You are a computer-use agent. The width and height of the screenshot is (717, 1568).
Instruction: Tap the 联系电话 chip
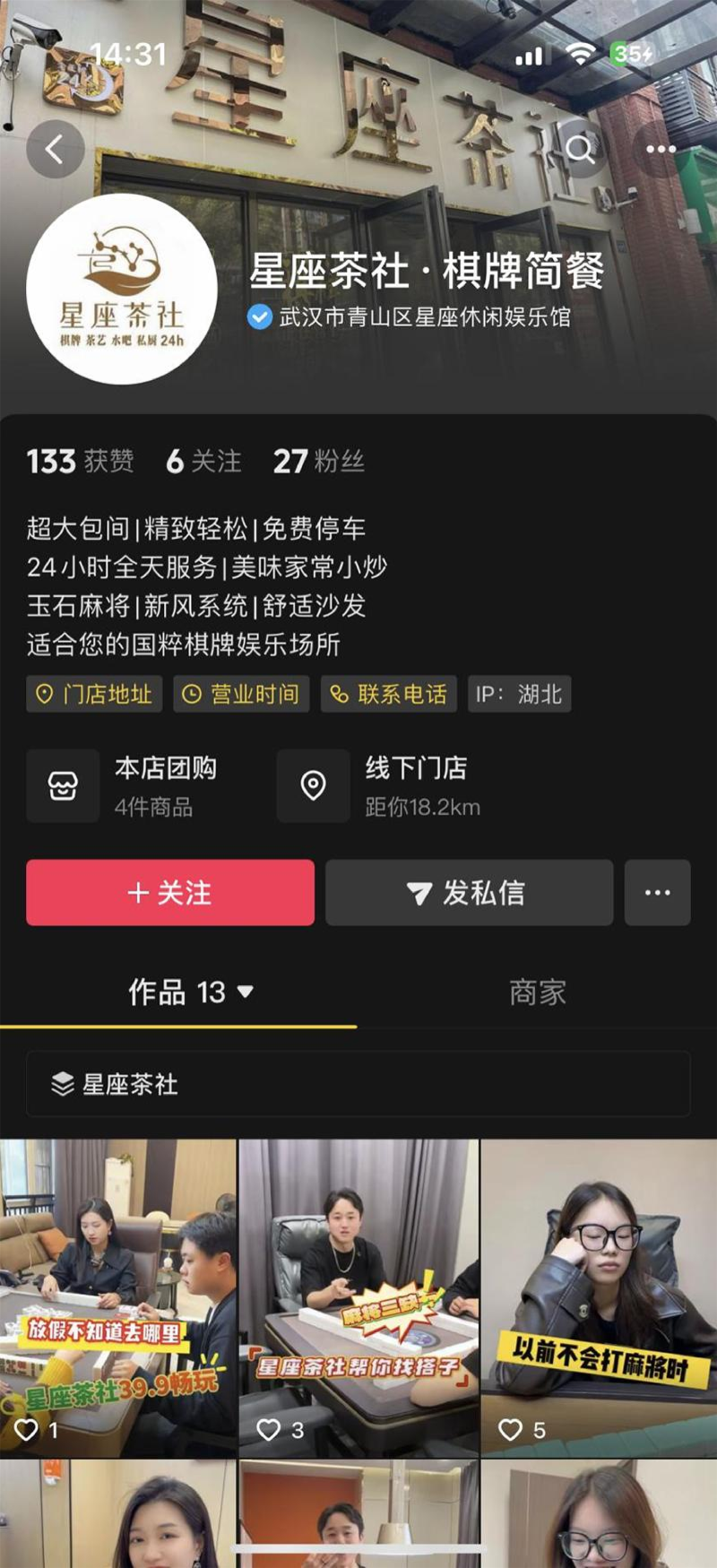point(389,694)
